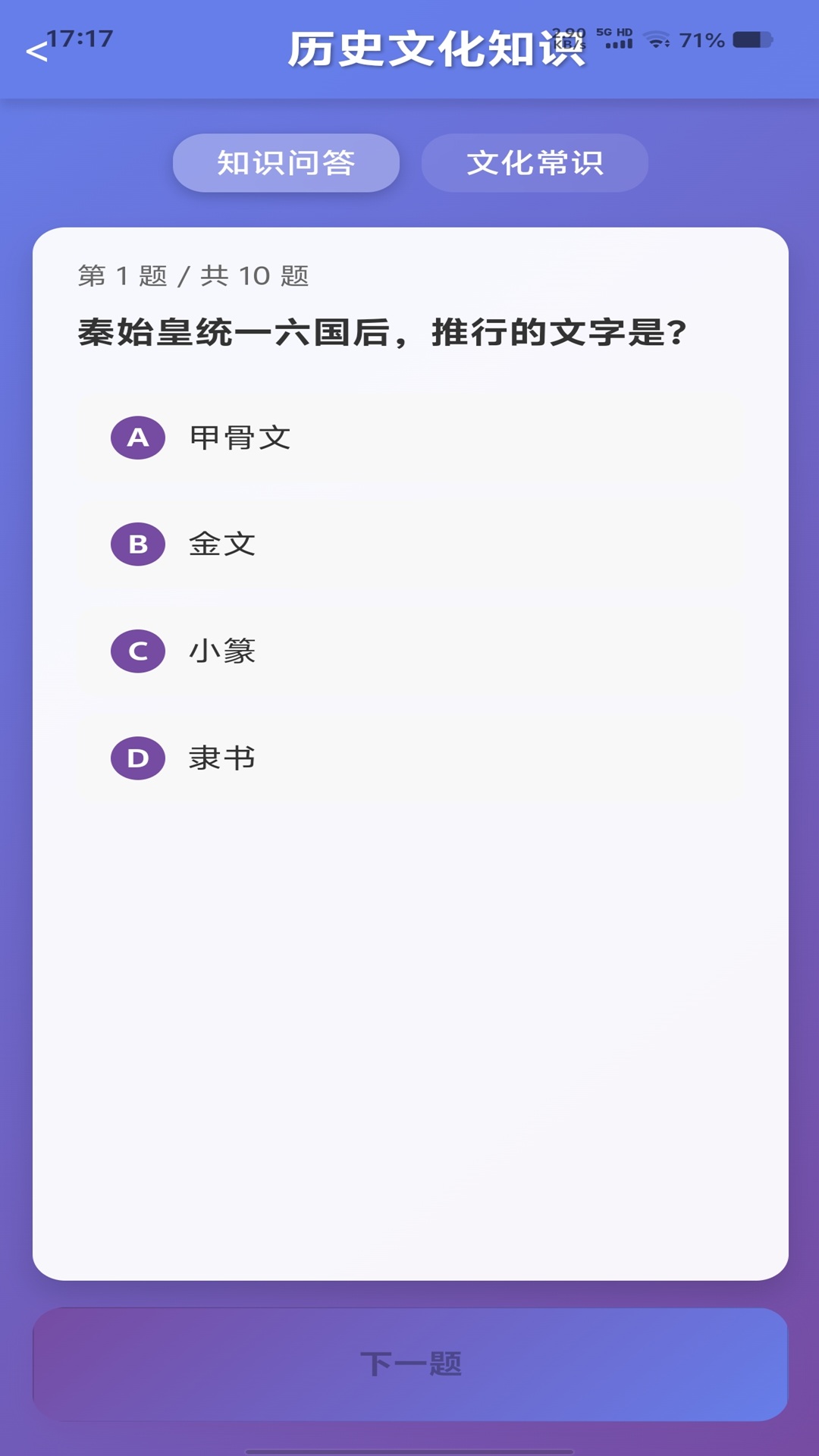Image resolution: width=819 pixels, height=1456 pixels.
Task: Select the circular C badge icon
Action: point(137,650)
